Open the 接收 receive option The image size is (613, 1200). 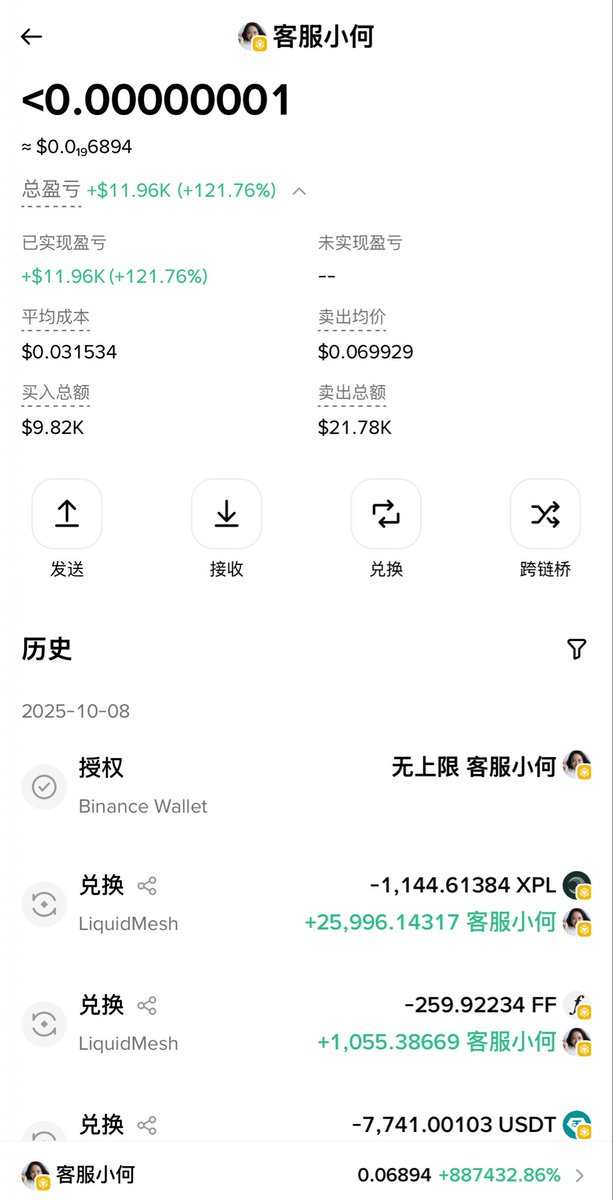[x=226, y=514]
